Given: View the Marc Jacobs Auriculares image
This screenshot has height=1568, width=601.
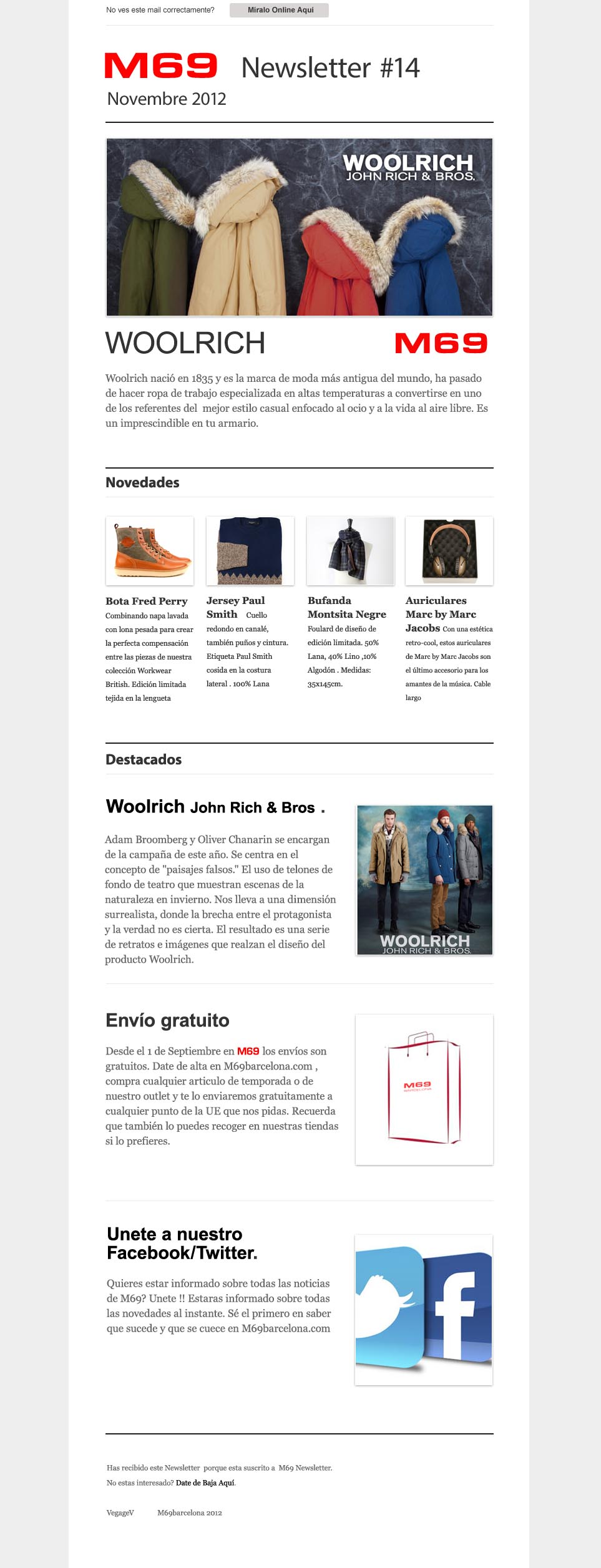Looking at the screenshot, I should [x=449, y=551].
